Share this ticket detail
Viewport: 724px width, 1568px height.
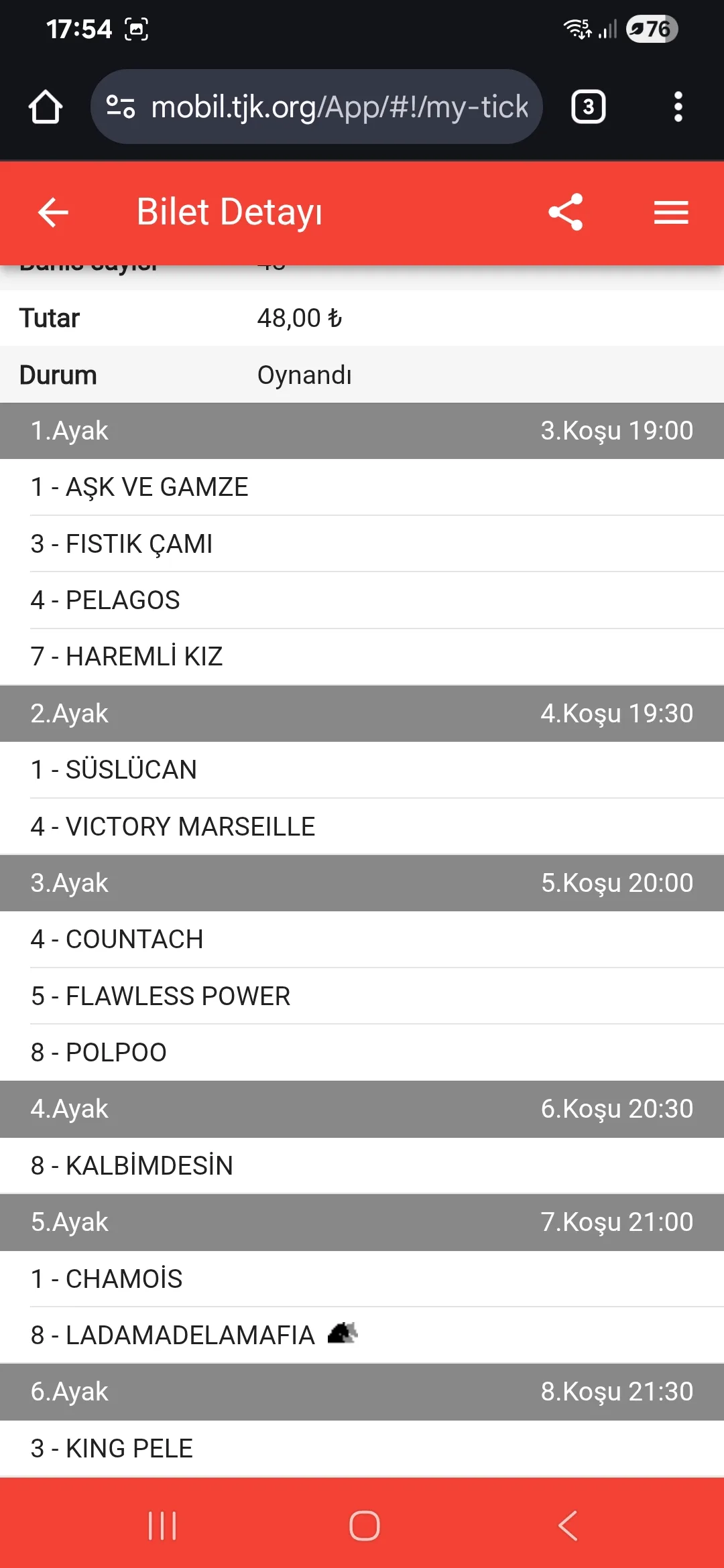tap(566, 212)
